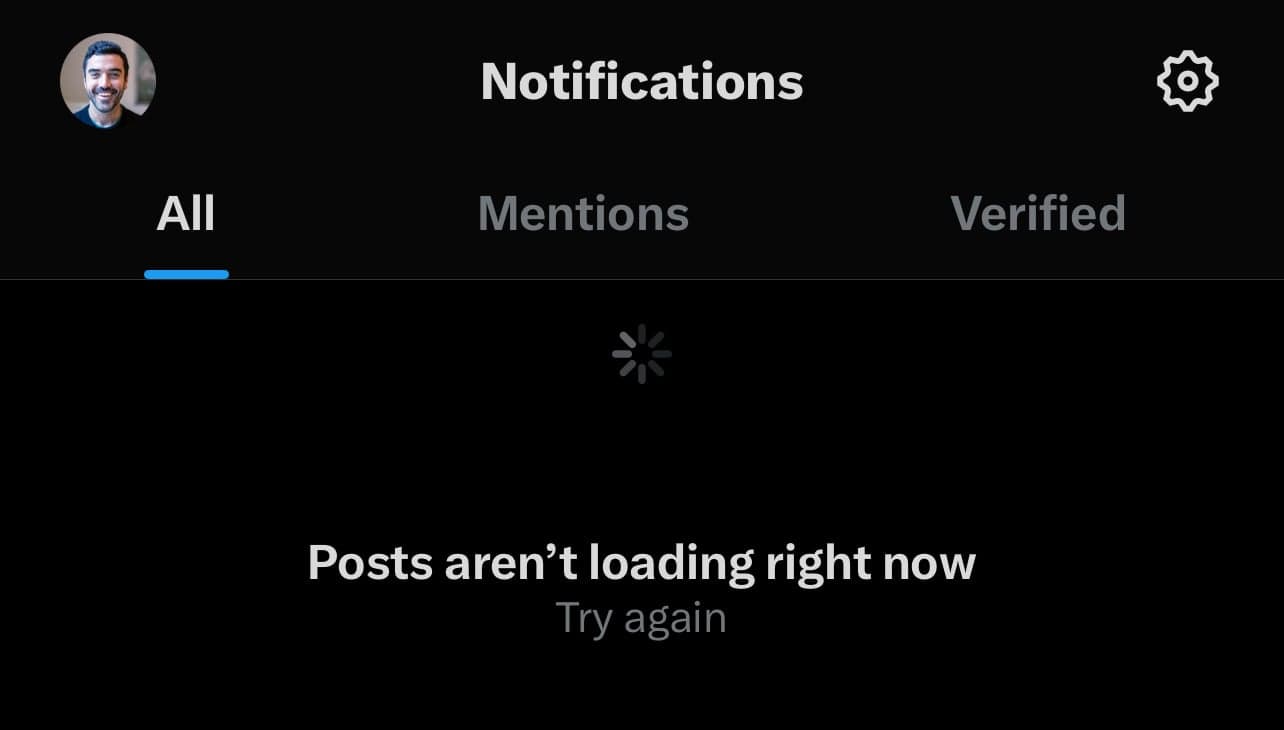This screenshot has height=730, width=1284.
Task: Open notification settings gear
Action: 1187,81
